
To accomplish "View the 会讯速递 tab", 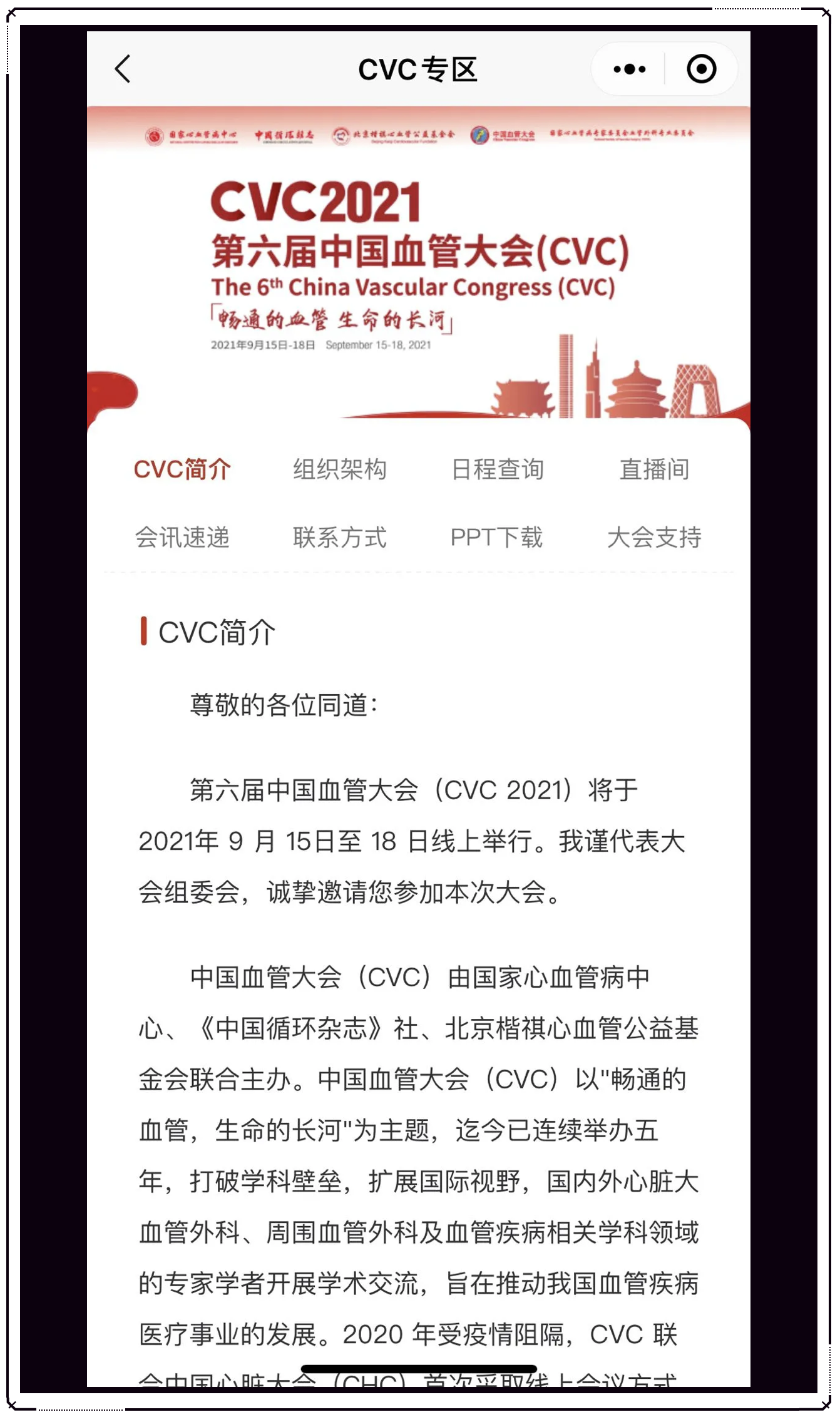I will click(182, 538).
